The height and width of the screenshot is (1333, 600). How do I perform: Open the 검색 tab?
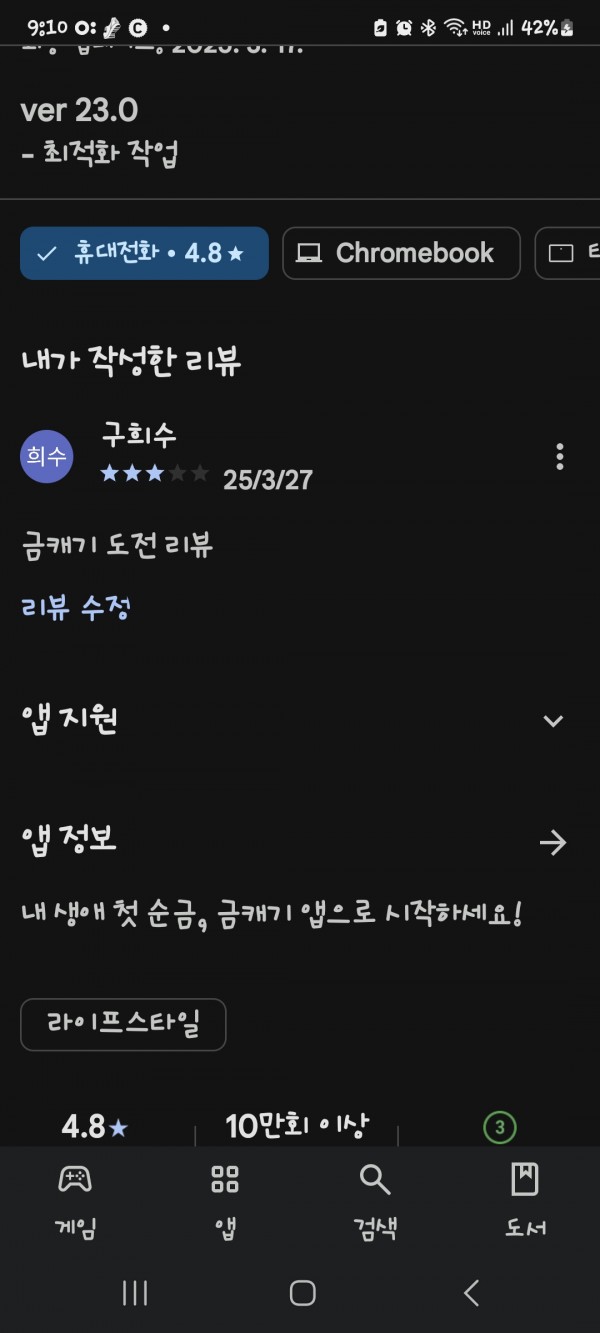tap(375, 1201)
